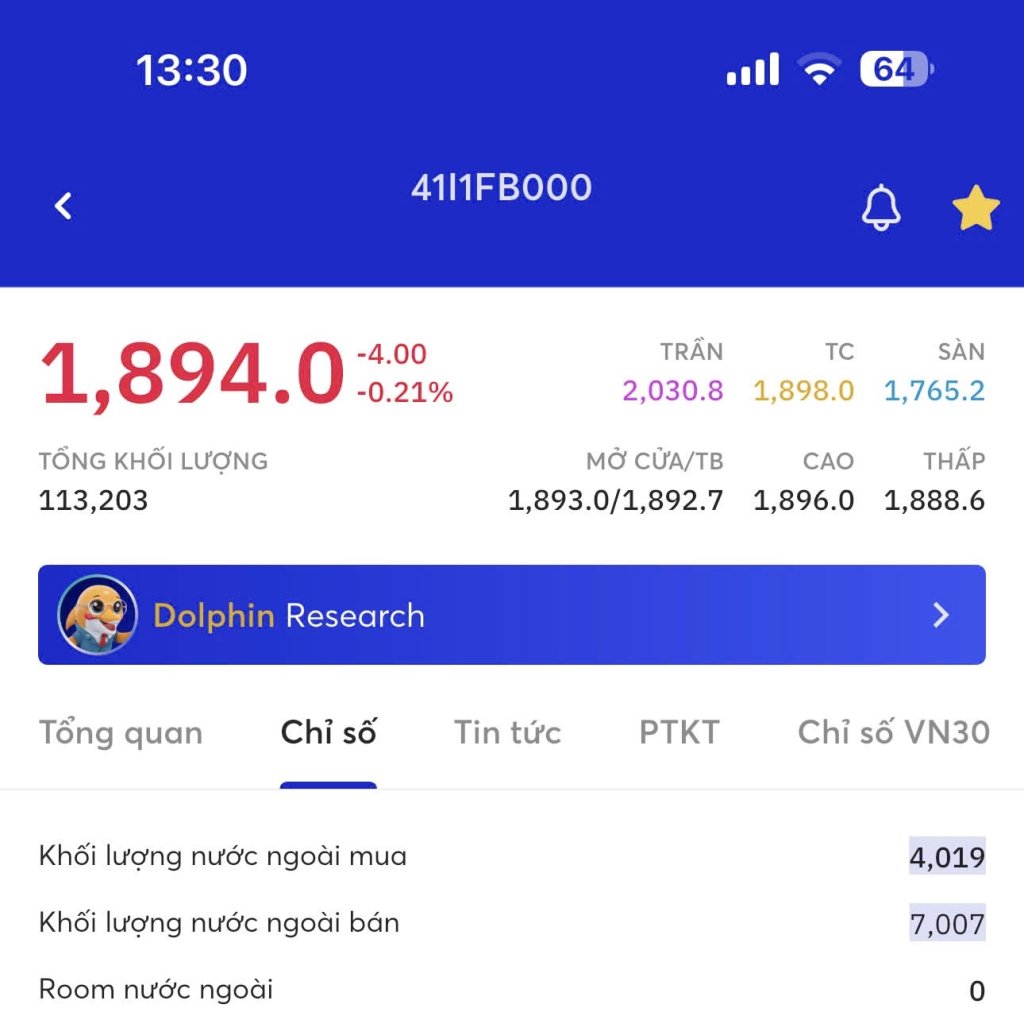Switch to the Tổng quan tab
1024x1012 pixels.
pyautogui.click(x=121, y=733)
